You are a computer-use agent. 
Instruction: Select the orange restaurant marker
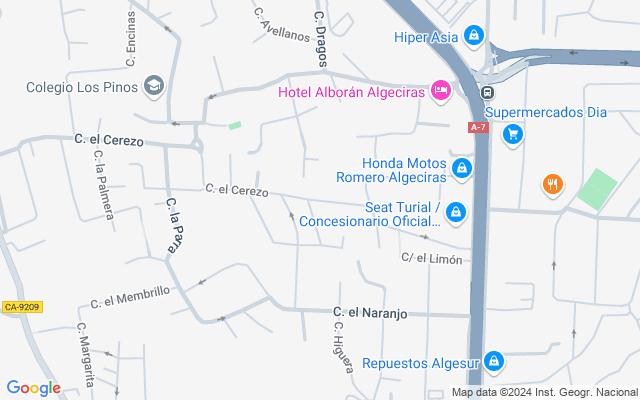tap(551, 184)
